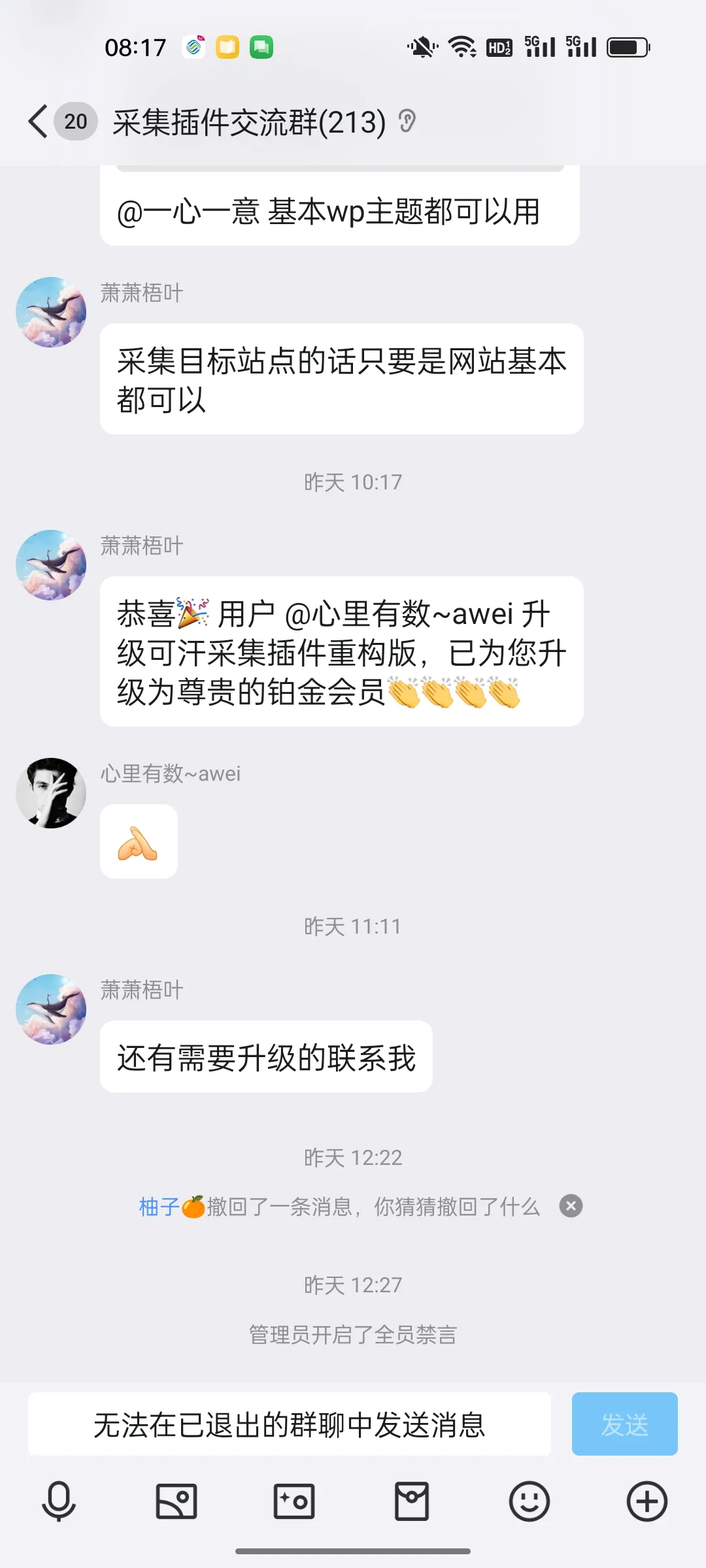Viewport: 706px width, 1568px height.
Task: Open the emoji smiley panel
Action: pyautogui.click(x=528, y=1501)
